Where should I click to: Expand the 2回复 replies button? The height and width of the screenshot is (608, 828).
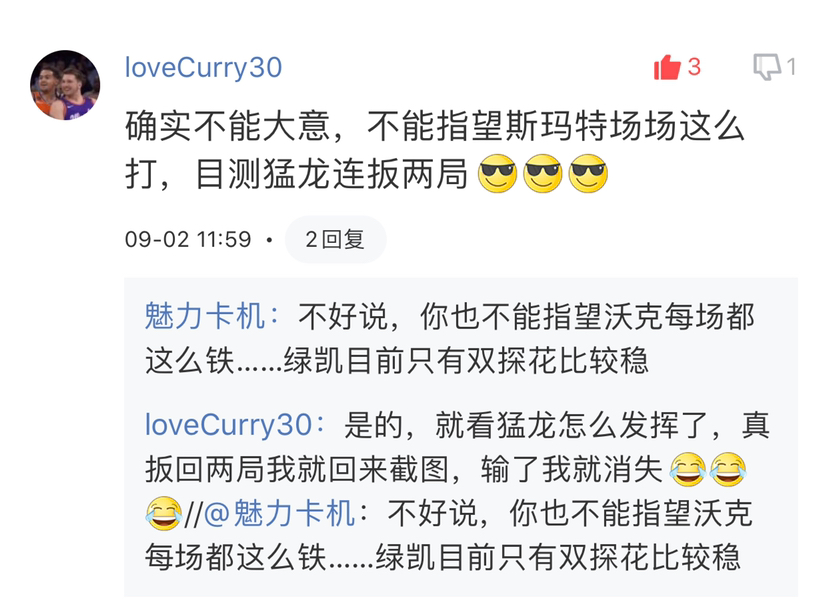pos(335,240)
